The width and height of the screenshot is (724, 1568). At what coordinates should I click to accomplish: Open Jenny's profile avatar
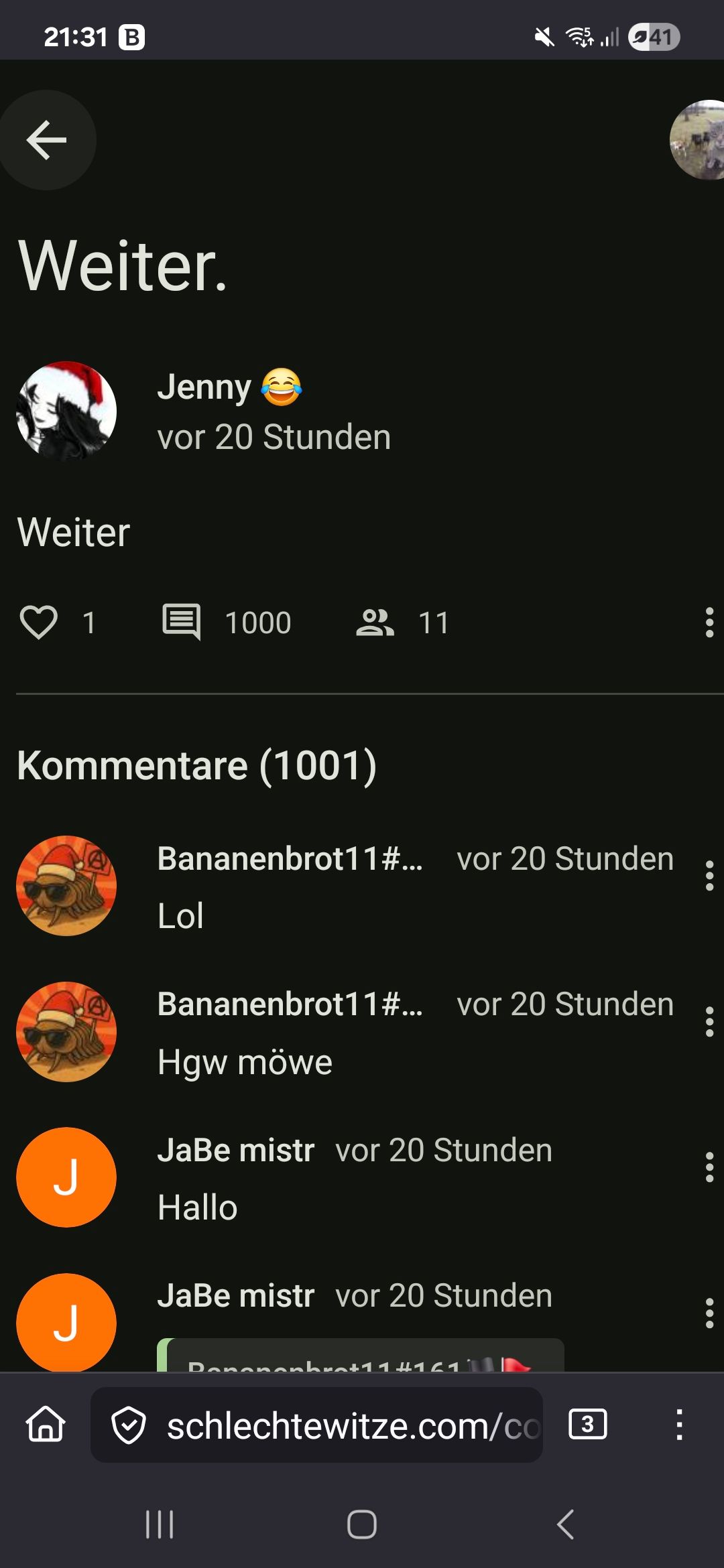[66, 411]
